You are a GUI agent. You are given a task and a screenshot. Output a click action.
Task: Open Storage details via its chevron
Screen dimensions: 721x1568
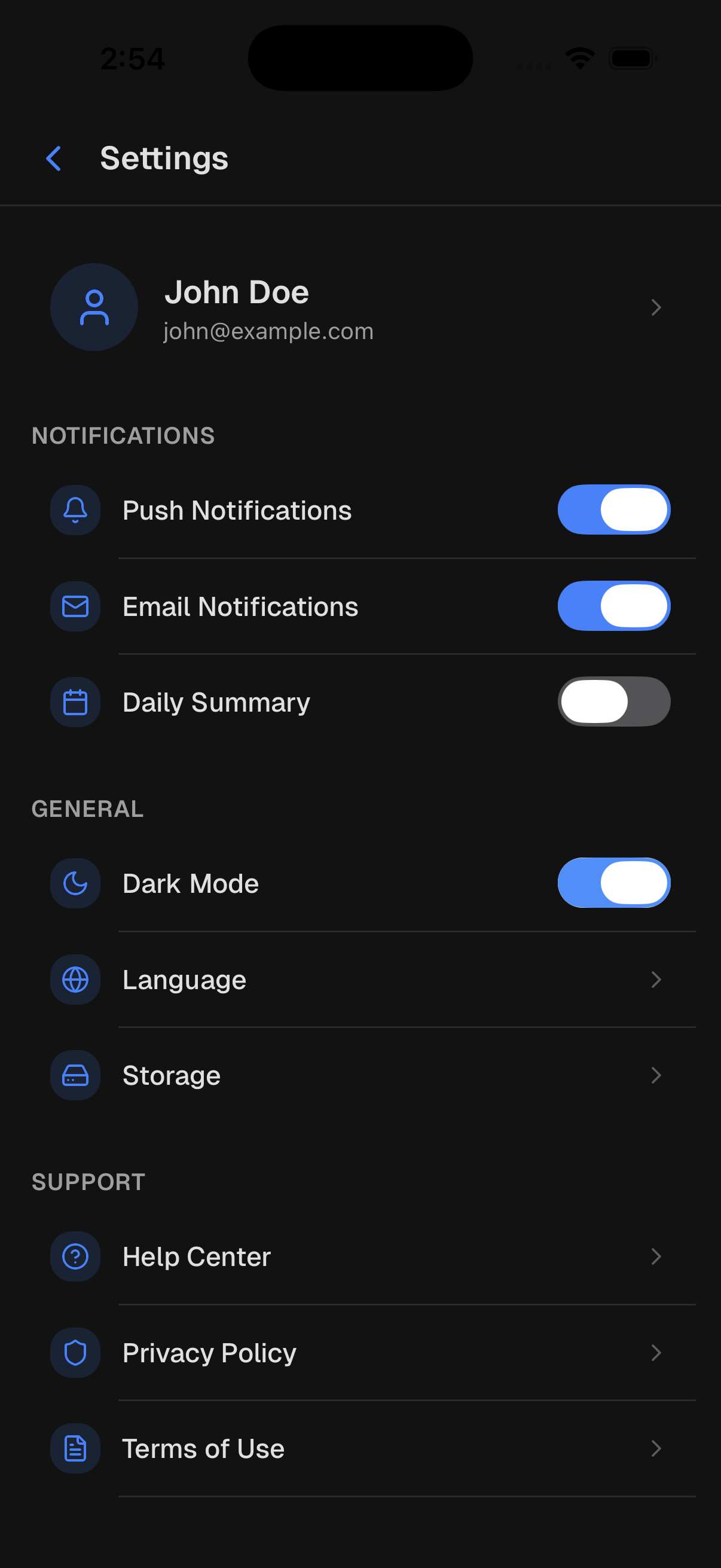pyautogui.click(x=656, y=1075)
